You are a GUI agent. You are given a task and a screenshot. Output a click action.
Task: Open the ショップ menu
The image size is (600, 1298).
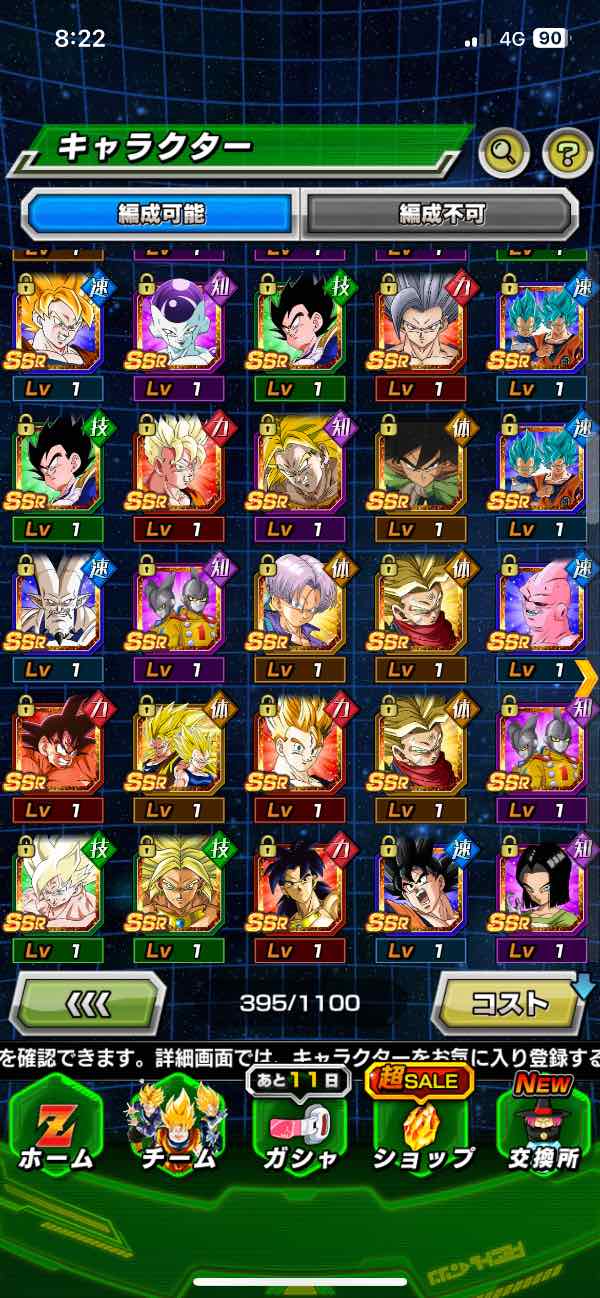(420, 1126)
